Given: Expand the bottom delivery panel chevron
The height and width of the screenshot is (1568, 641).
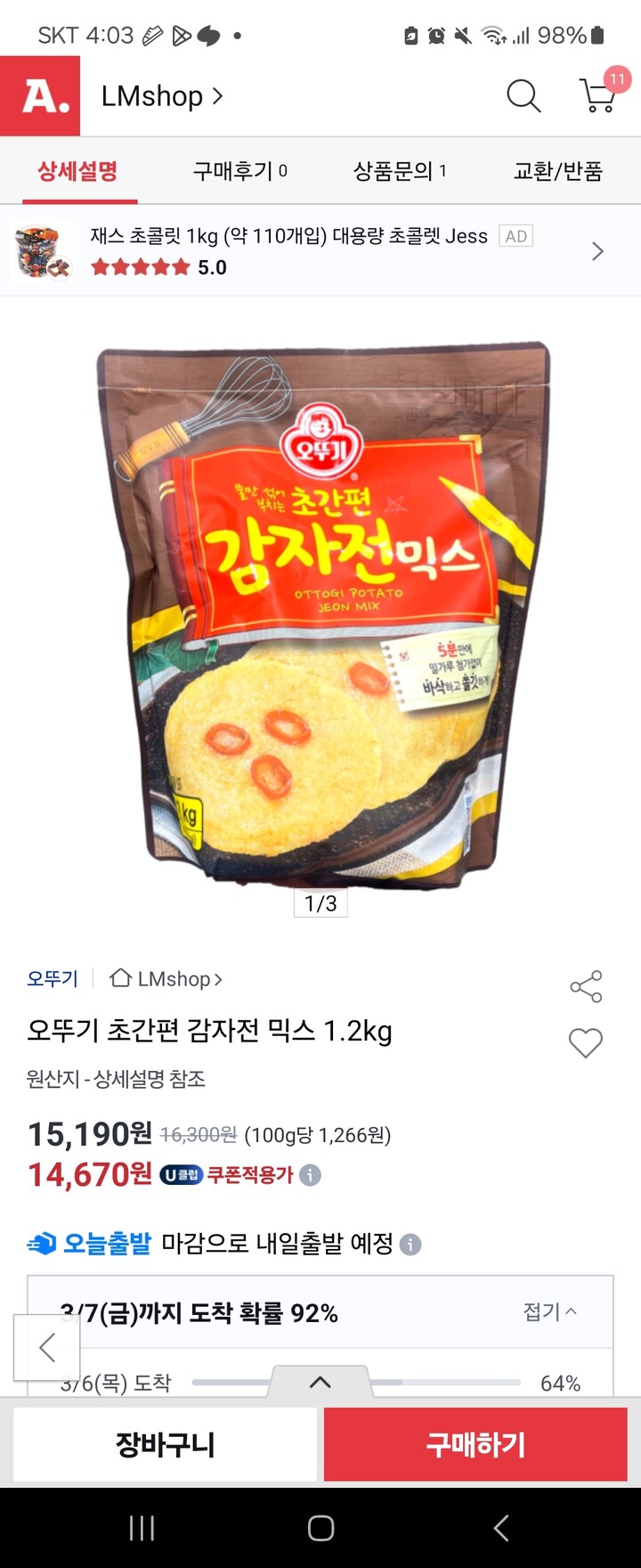Looking at the screenshot, I should [x=319, y=1382].
